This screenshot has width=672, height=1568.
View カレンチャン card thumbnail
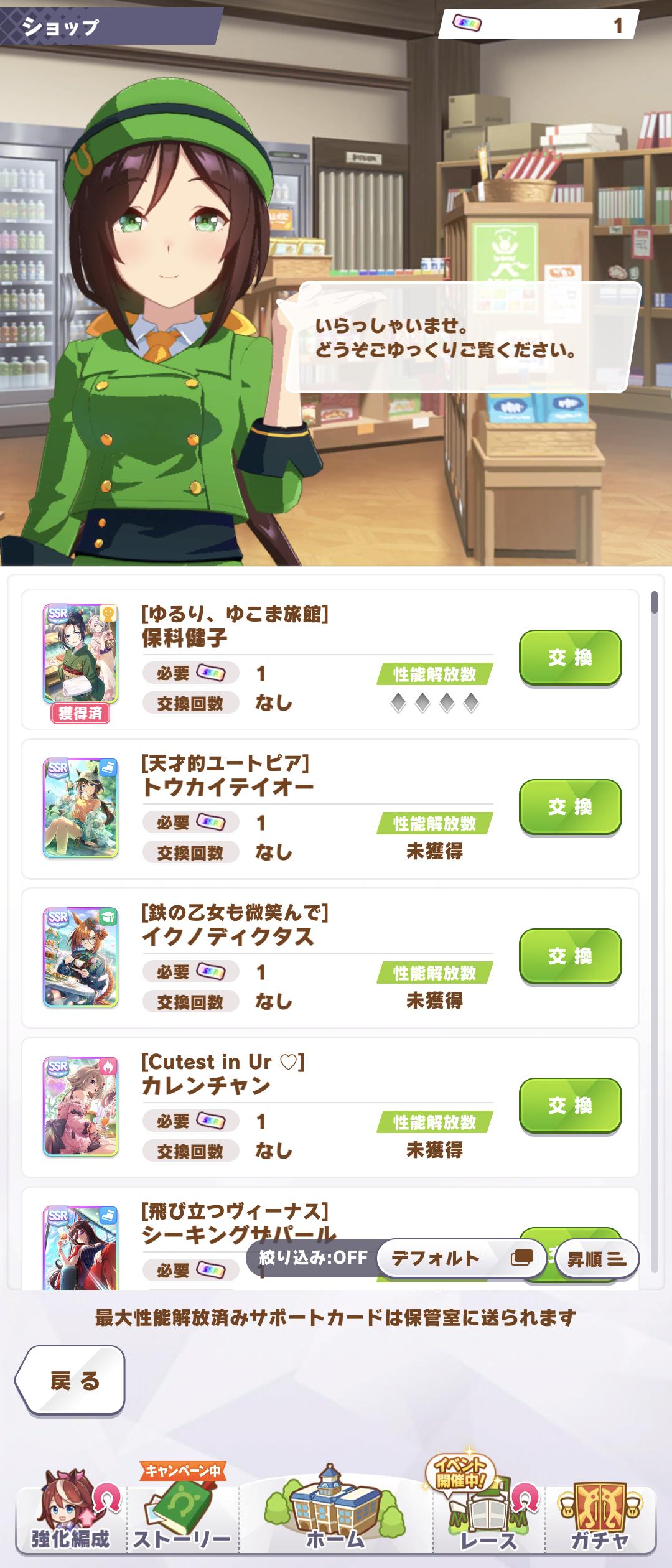[80, 1106]
